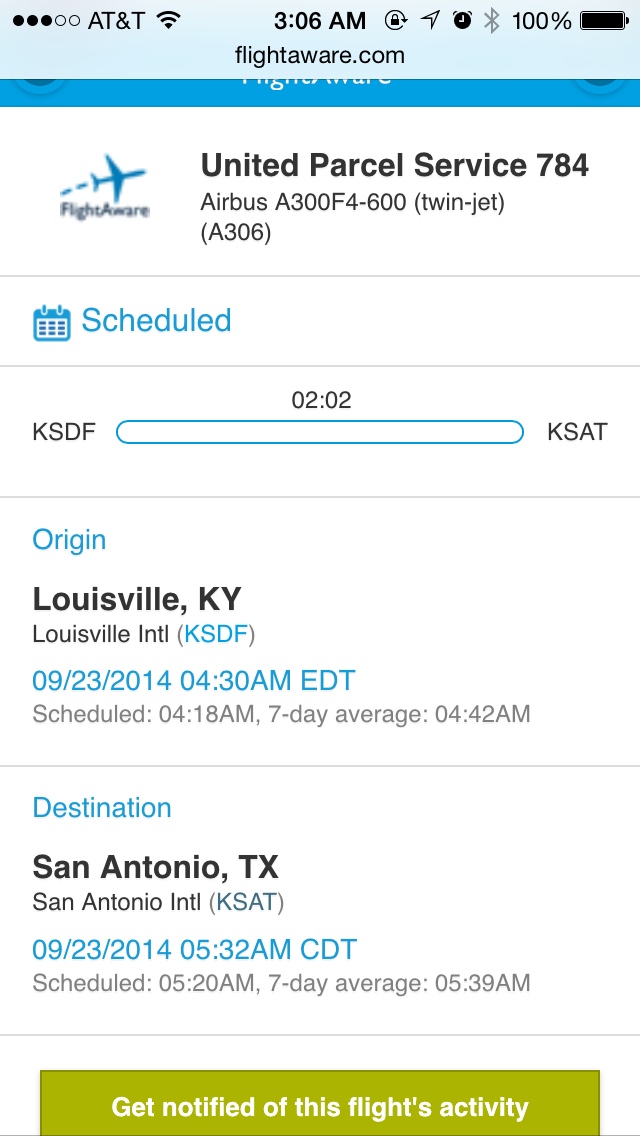The width and height of the screenshot is (640, 1136).
Task: Get notified of this flight's activity
Action: [x=320, y=1106]
